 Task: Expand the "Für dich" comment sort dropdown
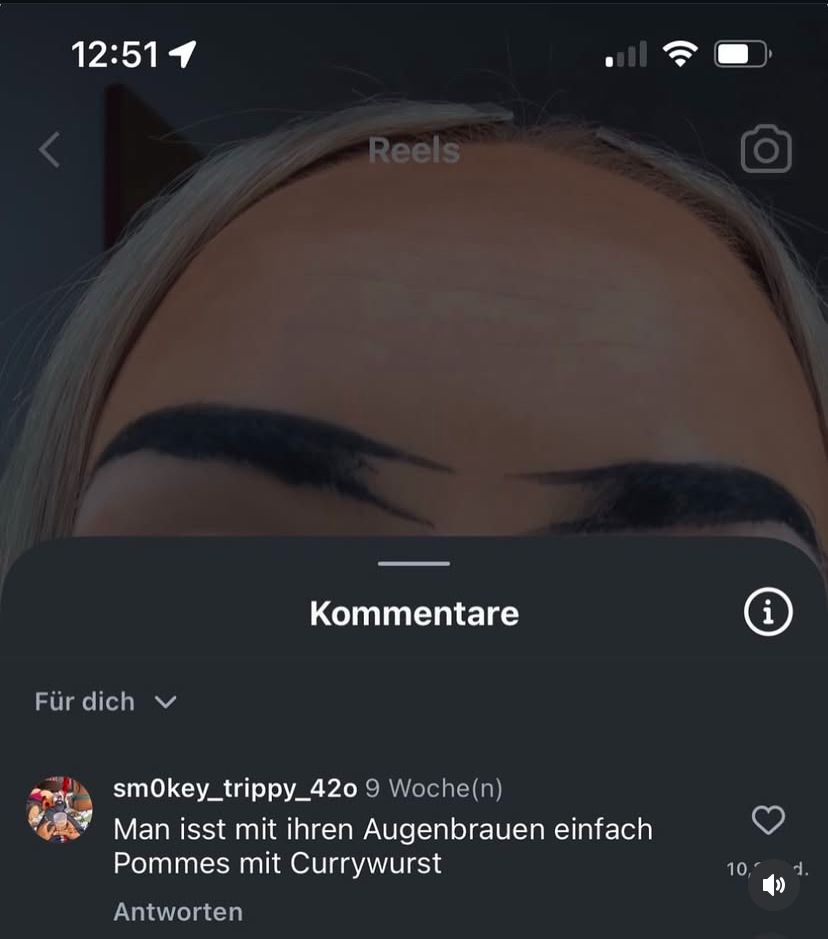click(105, 702)
